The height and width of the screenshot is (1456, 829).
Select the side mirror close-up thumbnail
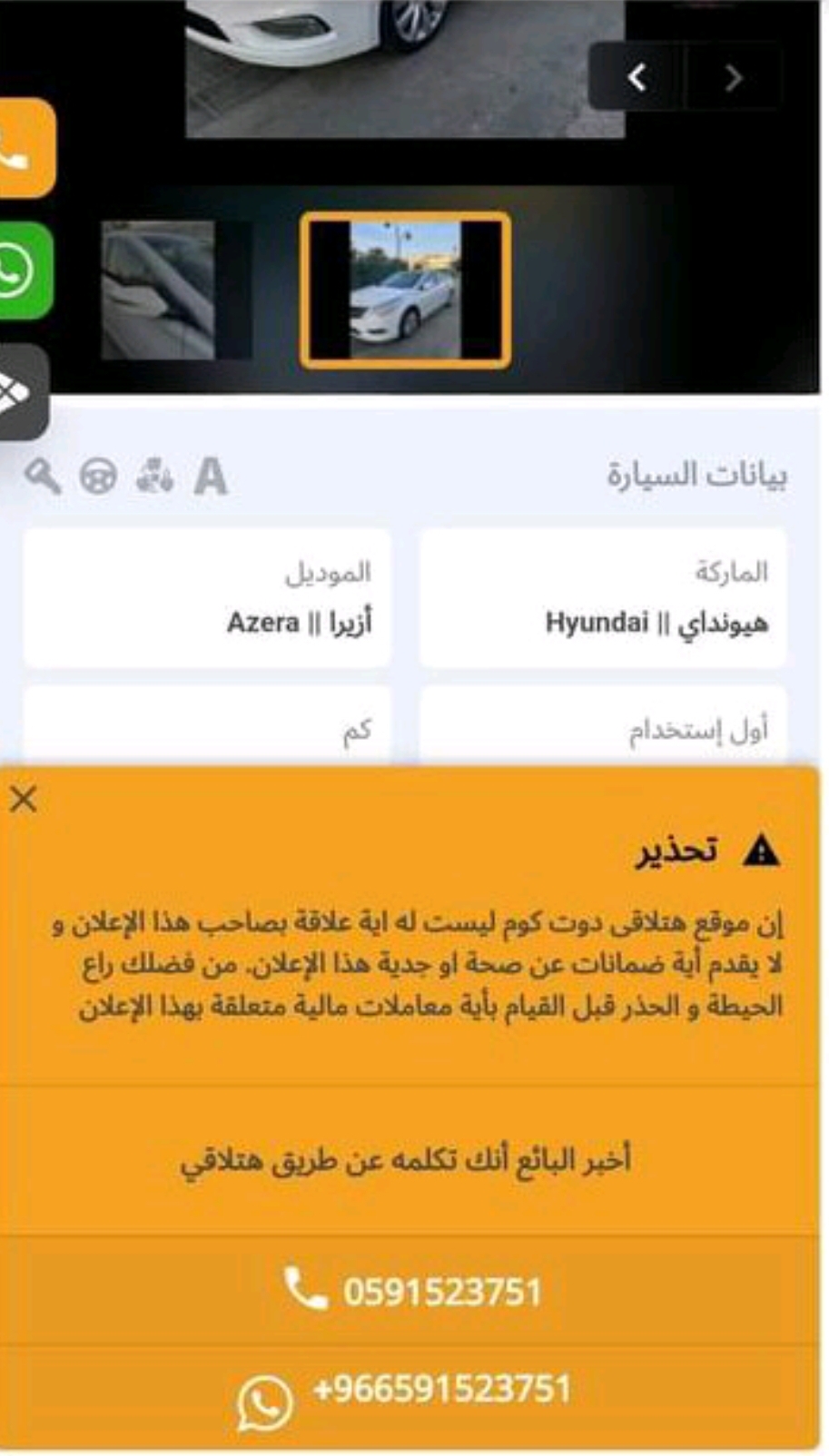[x=159, y=290]
